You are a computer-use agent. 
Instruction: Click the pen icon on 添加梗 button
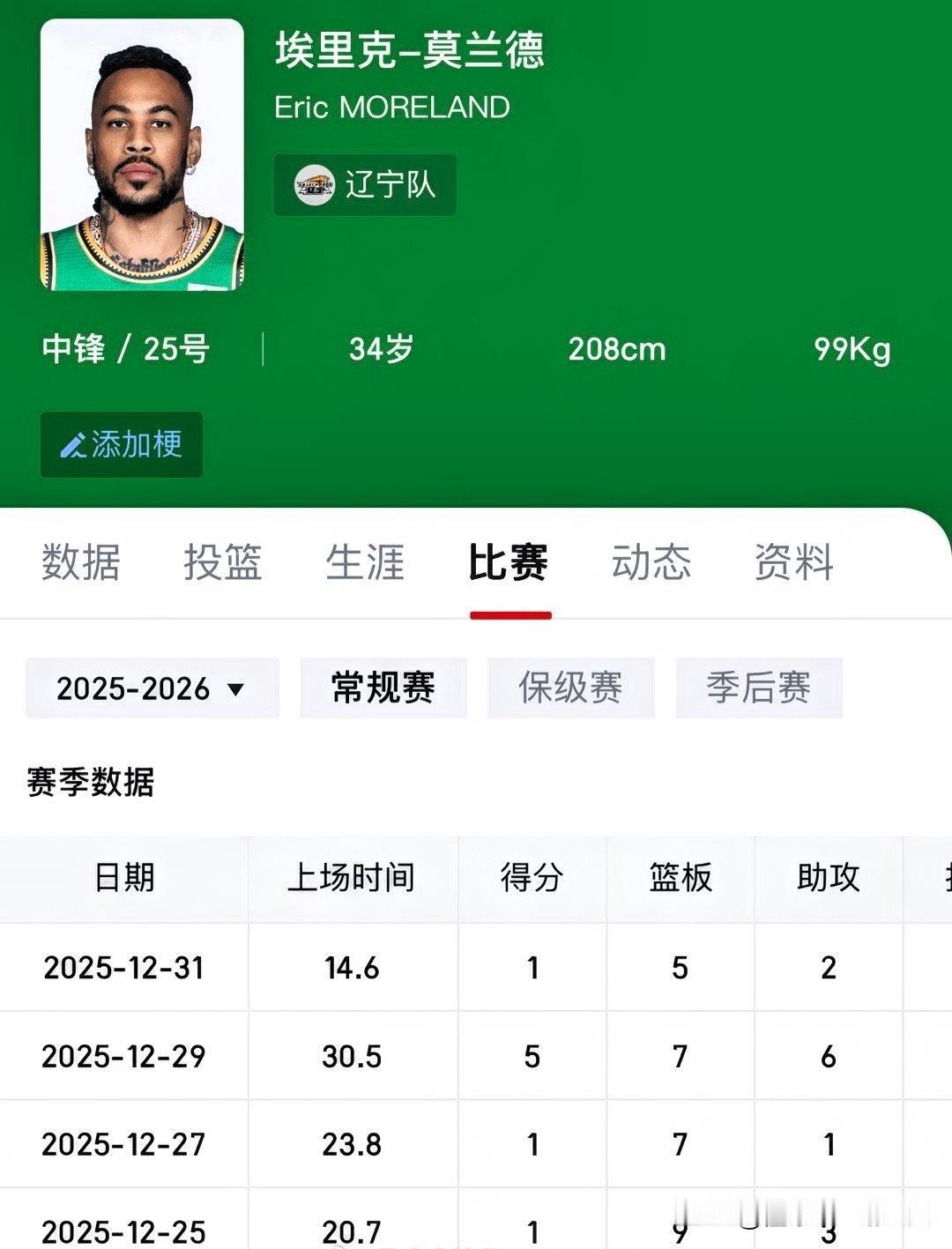pyautogui.click(x=75, y=445)
